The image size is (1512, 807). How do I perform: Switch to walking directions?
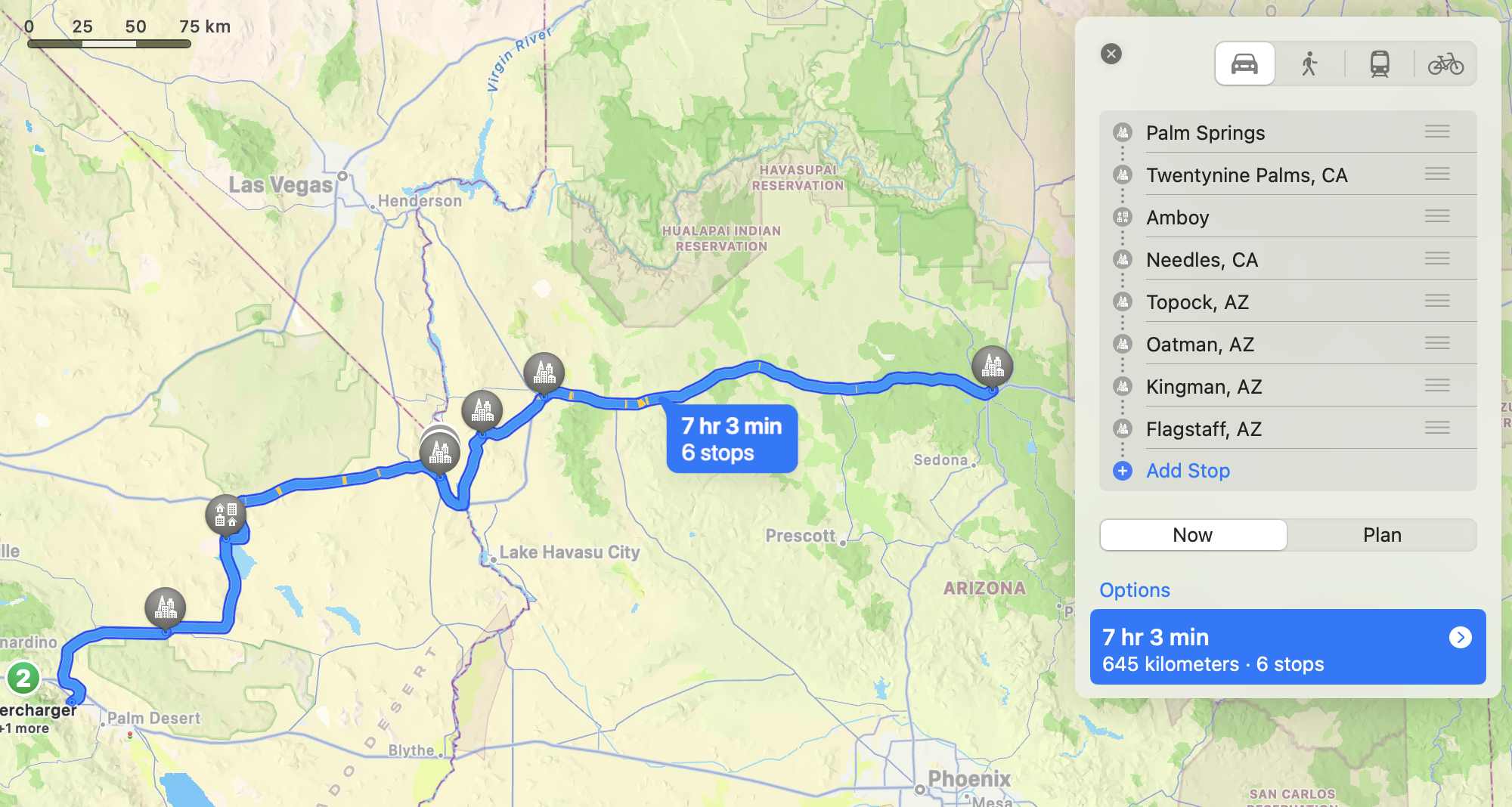tap(1310, 63)
